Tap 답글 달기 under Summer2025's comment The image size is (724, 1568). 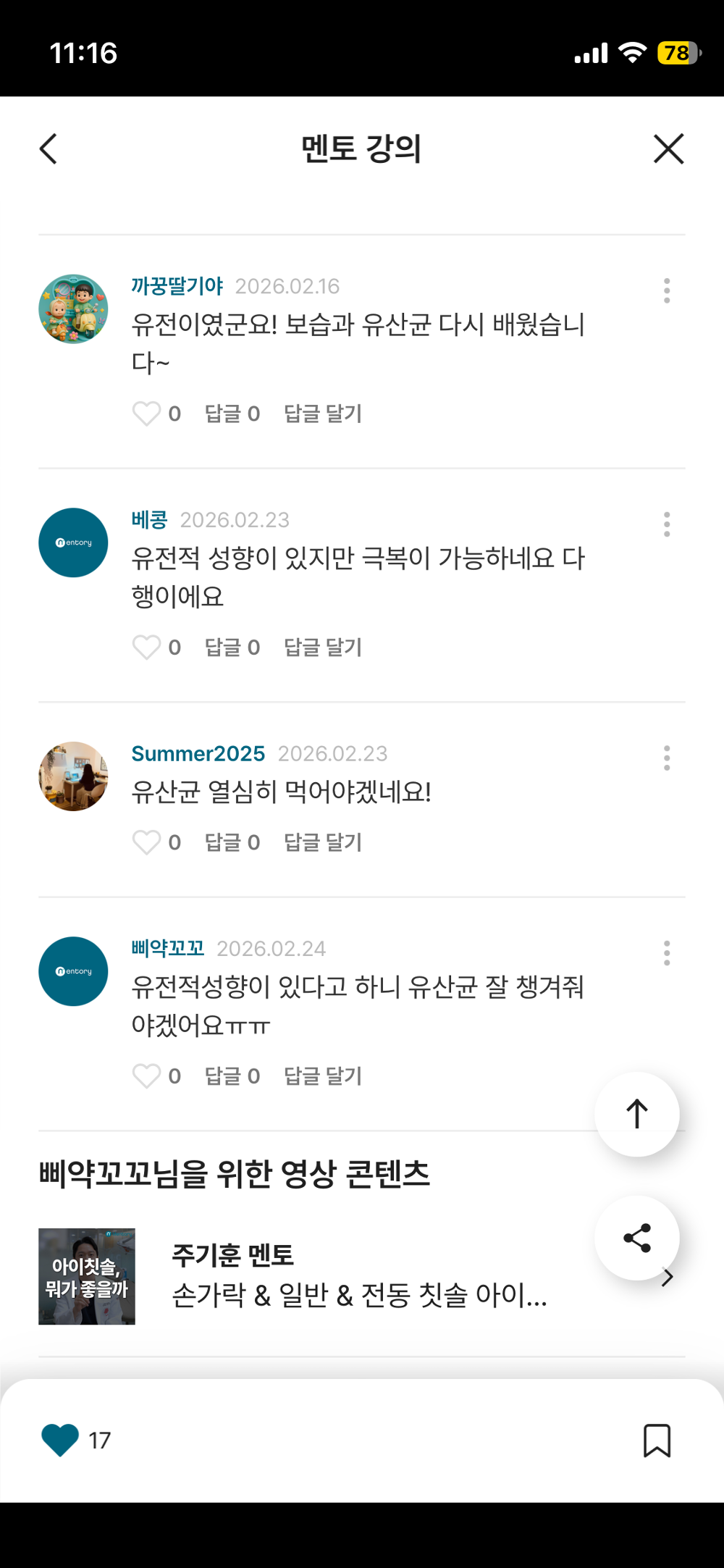[x=323, y=842]
